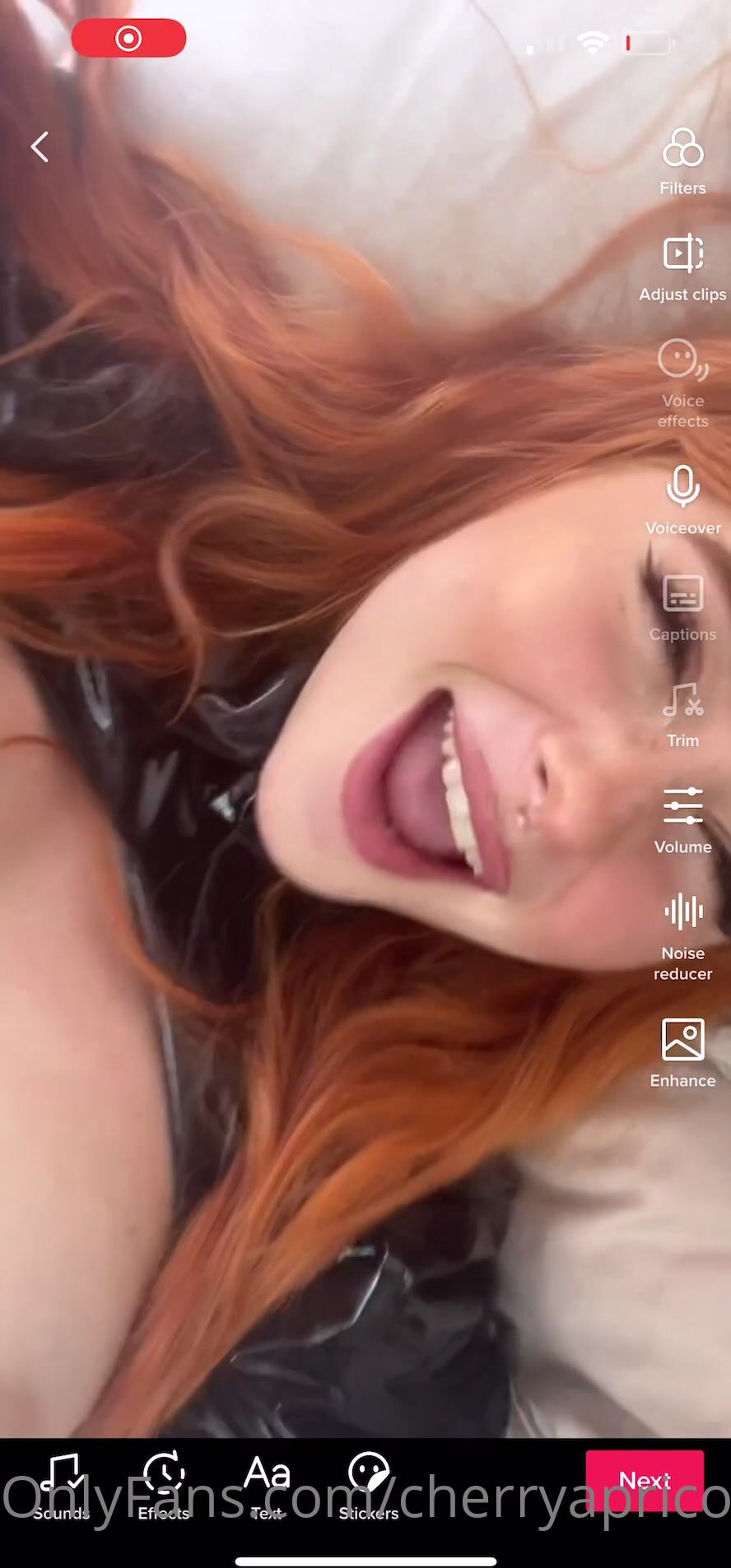Apply the Noise reducer
The image size is (731, 1568).
(682, 936)
